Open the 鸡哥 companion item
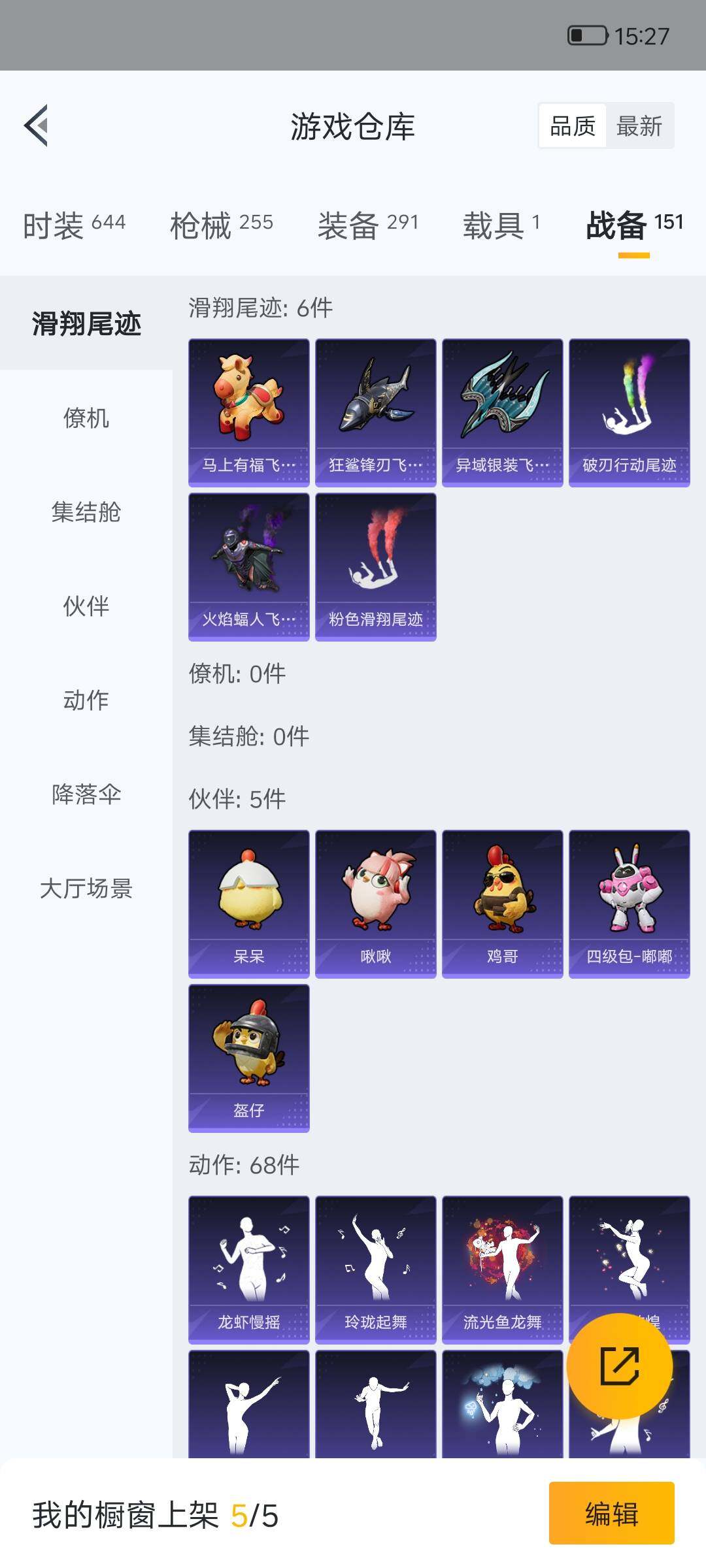 502,902
